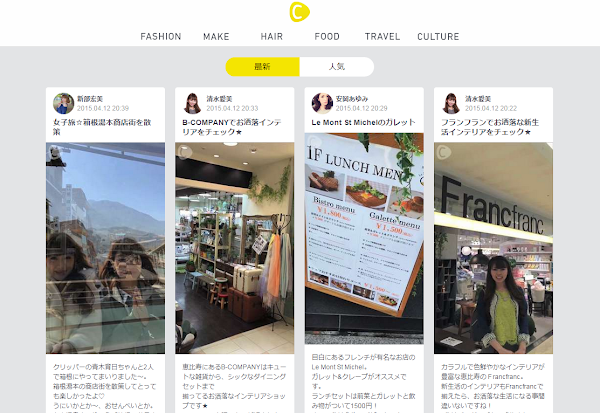Select the FOOD category
This screenshot has height=413, width=600.
[x=327, y=36]
